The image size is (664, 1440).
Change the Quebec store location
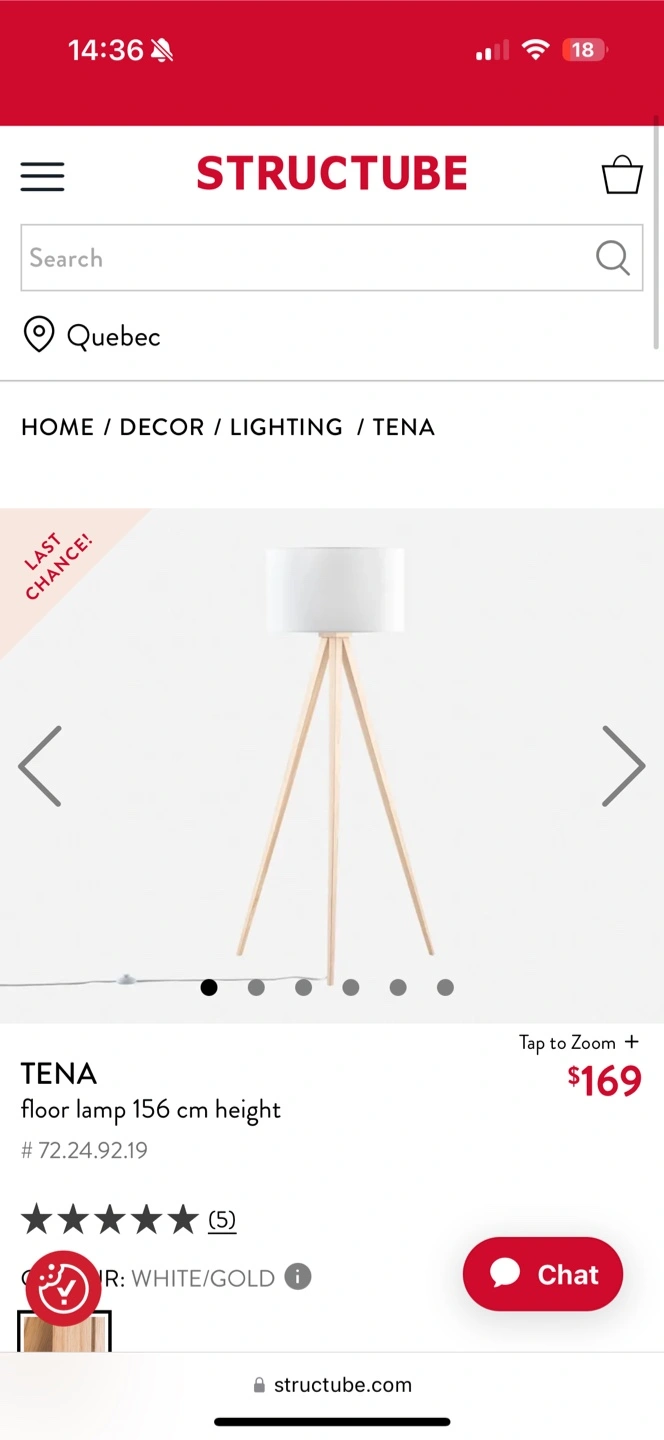click(x=92, y=336)
